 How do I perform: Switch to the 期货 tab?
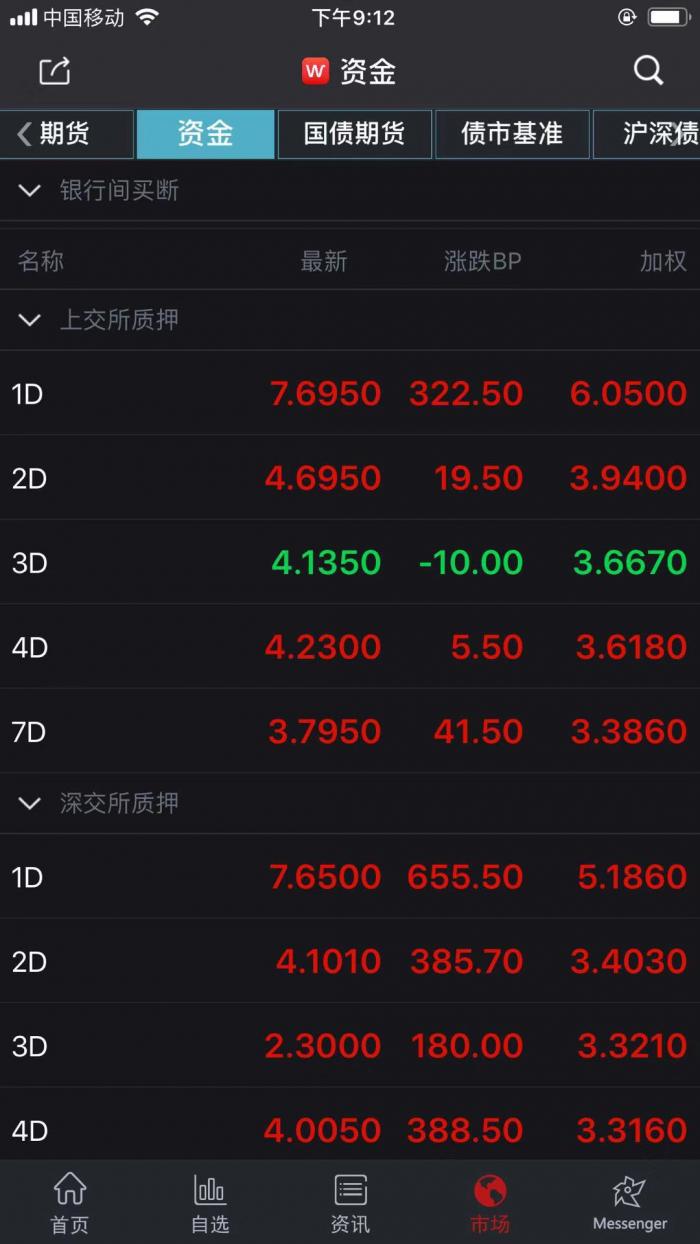[66, 134]
